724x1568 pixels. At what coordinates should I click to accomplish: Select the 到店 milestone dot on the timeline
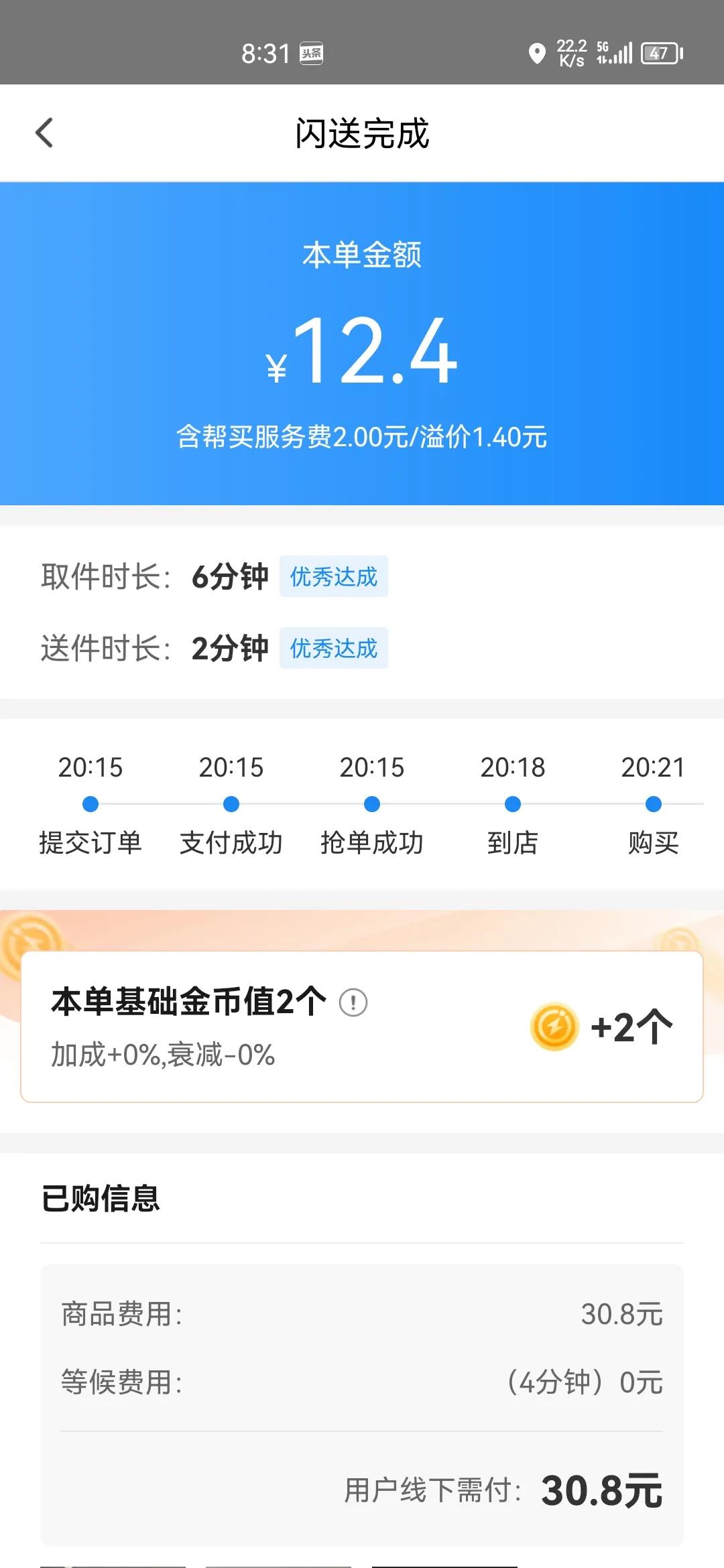(513, 804)
